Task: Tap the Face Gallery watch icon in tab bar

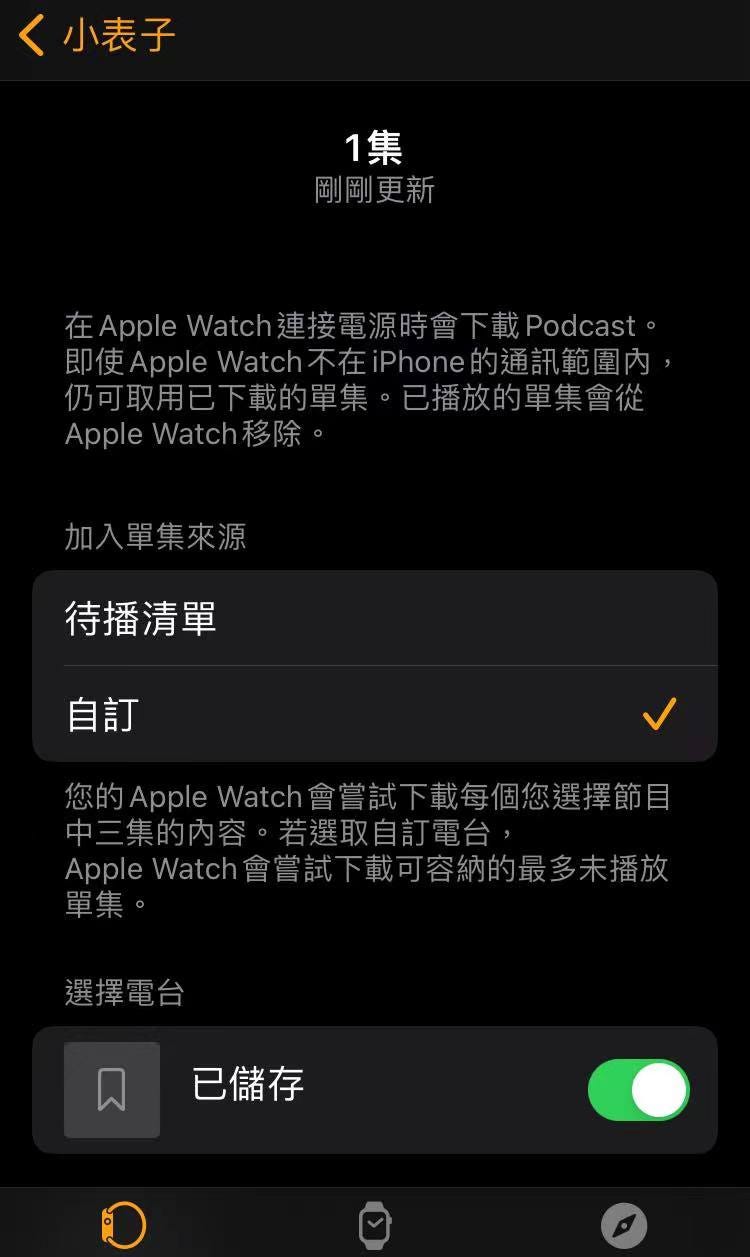Action: [x=375, y=1222]
